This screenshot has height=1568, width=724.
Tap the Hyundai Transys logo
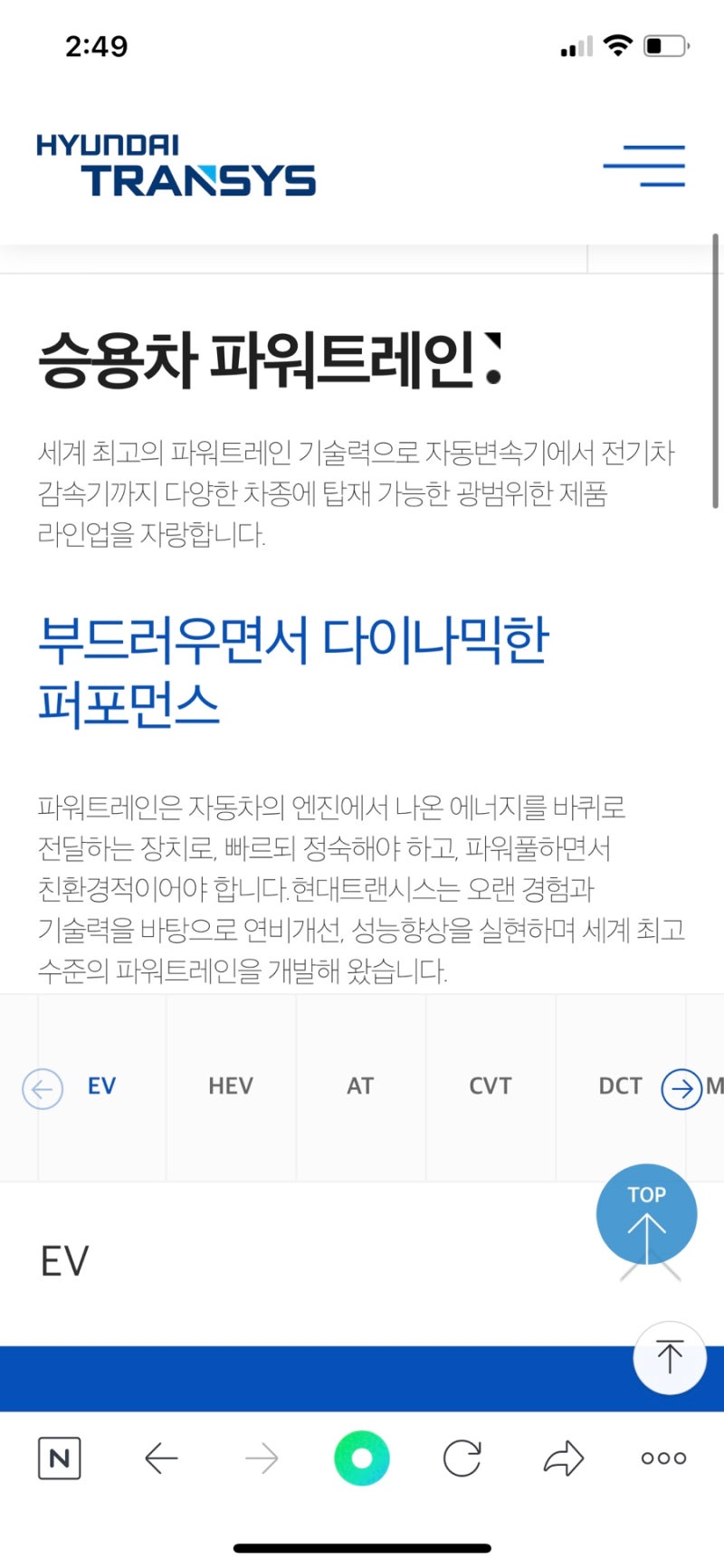click(x=176, y=166)
